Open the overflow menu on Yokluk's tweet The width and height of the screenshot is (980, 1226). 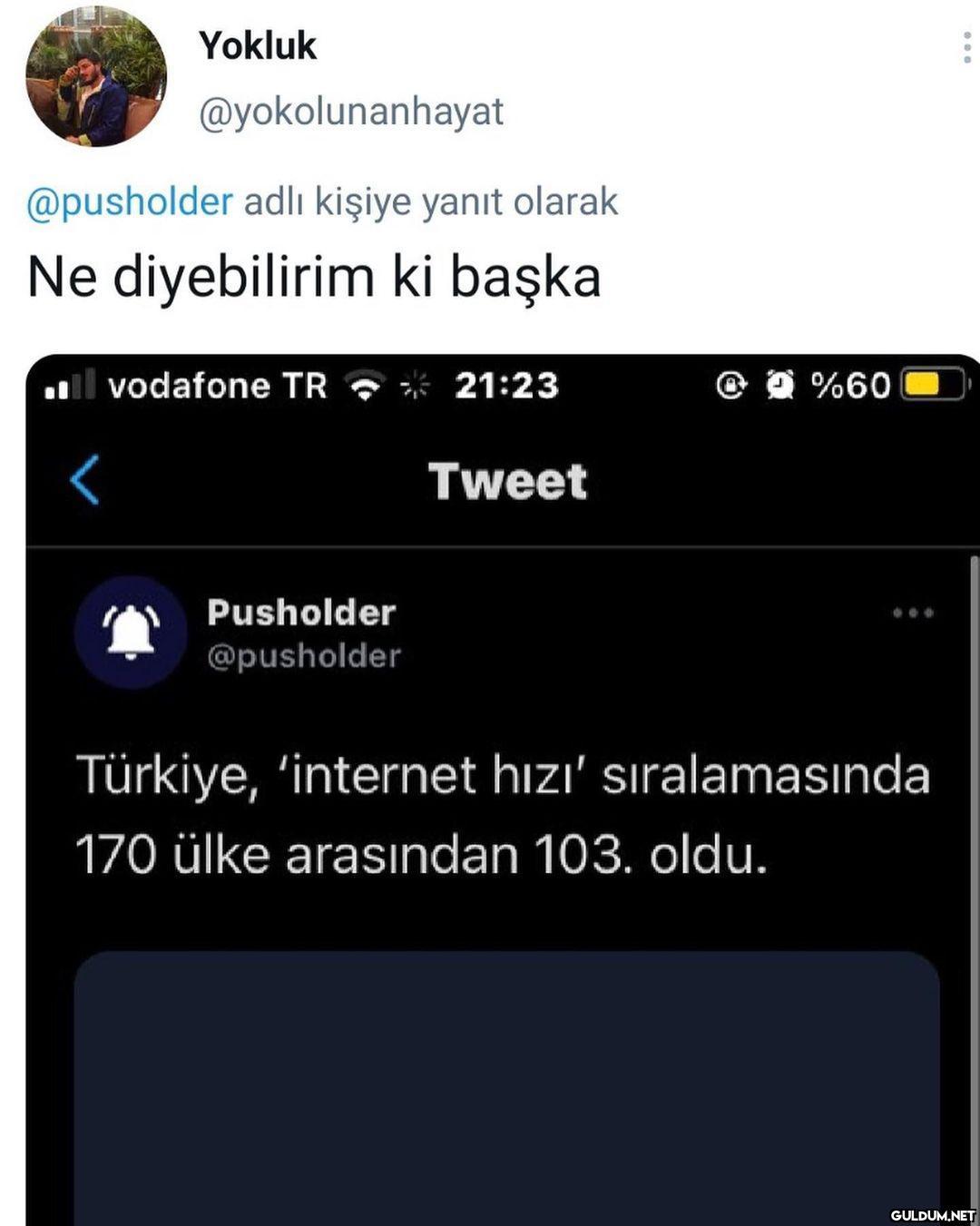point(966,47)
